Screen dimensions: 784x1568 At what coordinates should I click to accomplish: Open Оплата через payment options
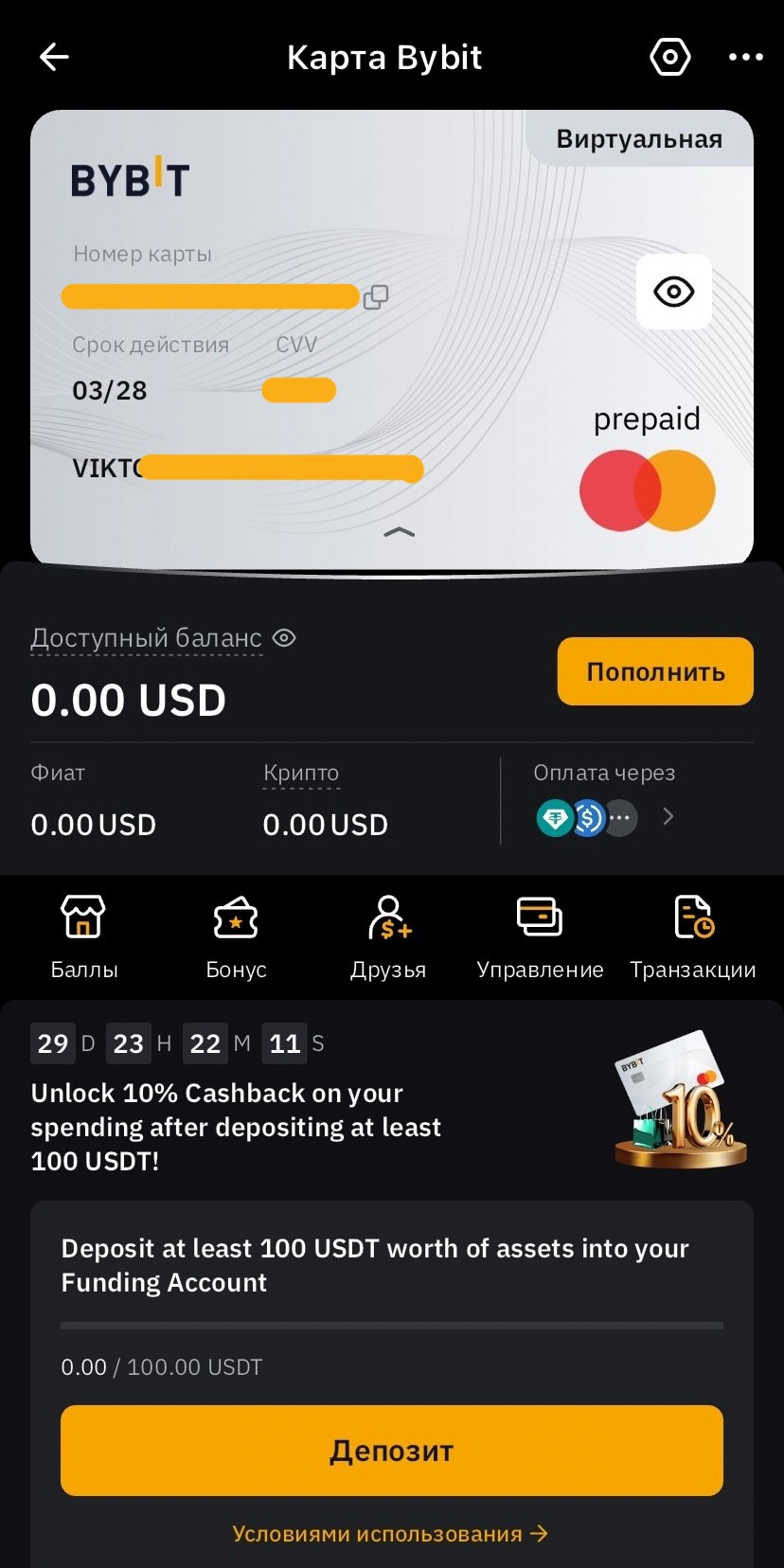pyautogui.click(x=668, y=816)
